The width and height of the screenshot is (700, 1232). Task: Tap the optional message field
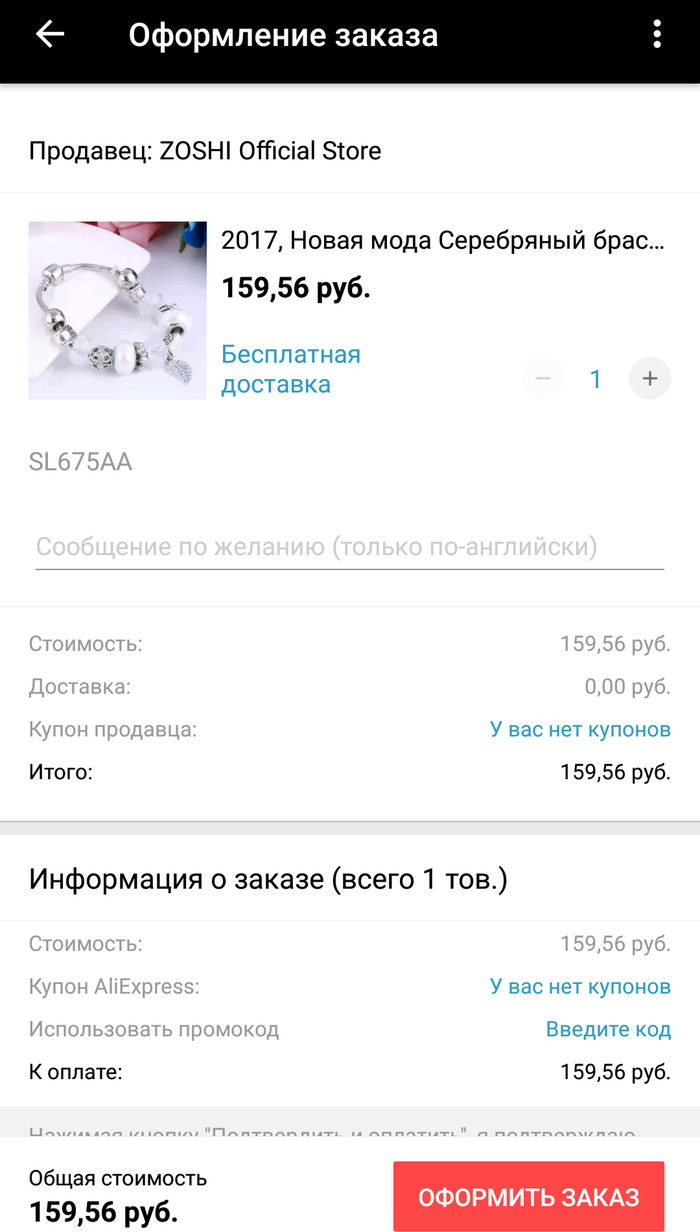(349, 547)
